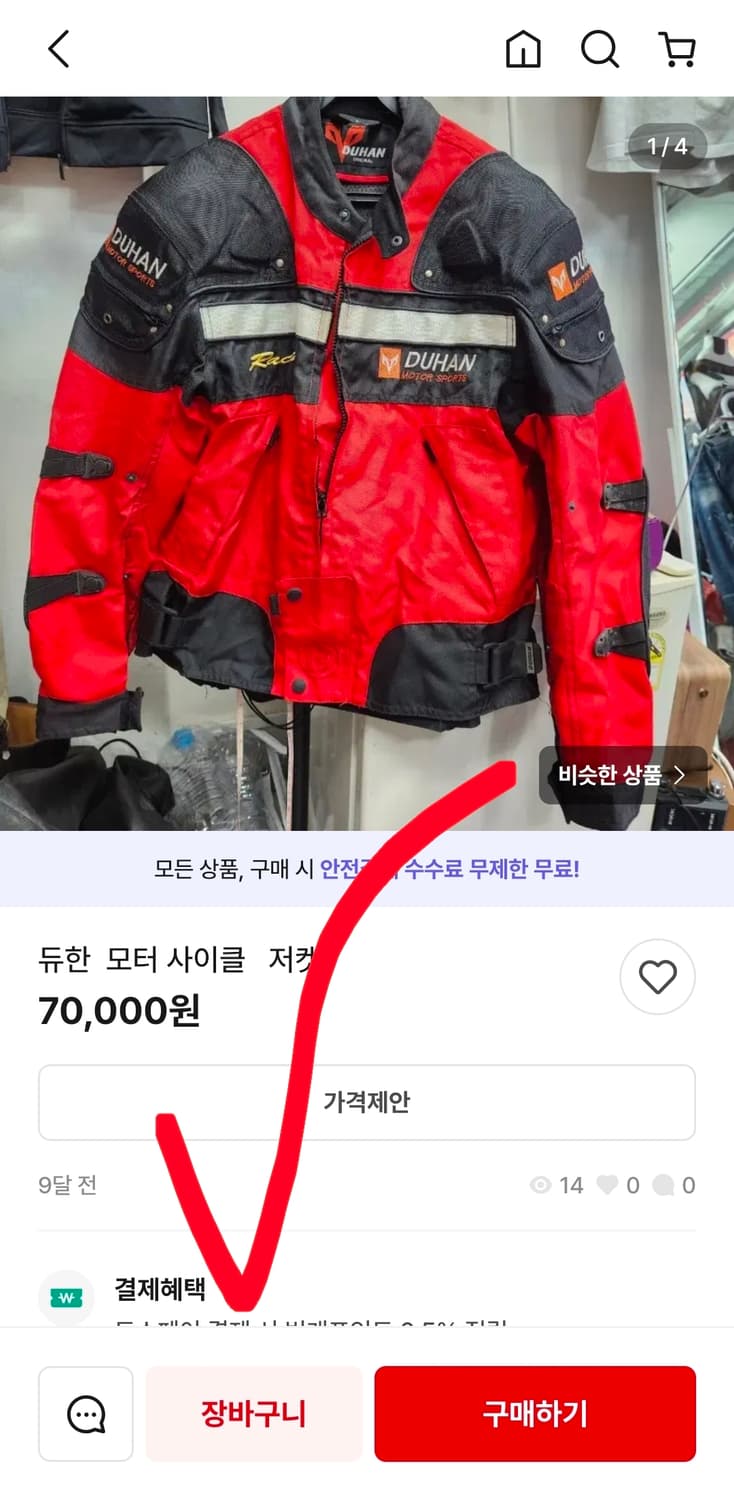The height and width of the screenshot is (1500, 734).
Task: Toggle the heart favorite button on the product
Action: (x=657, y=977)
